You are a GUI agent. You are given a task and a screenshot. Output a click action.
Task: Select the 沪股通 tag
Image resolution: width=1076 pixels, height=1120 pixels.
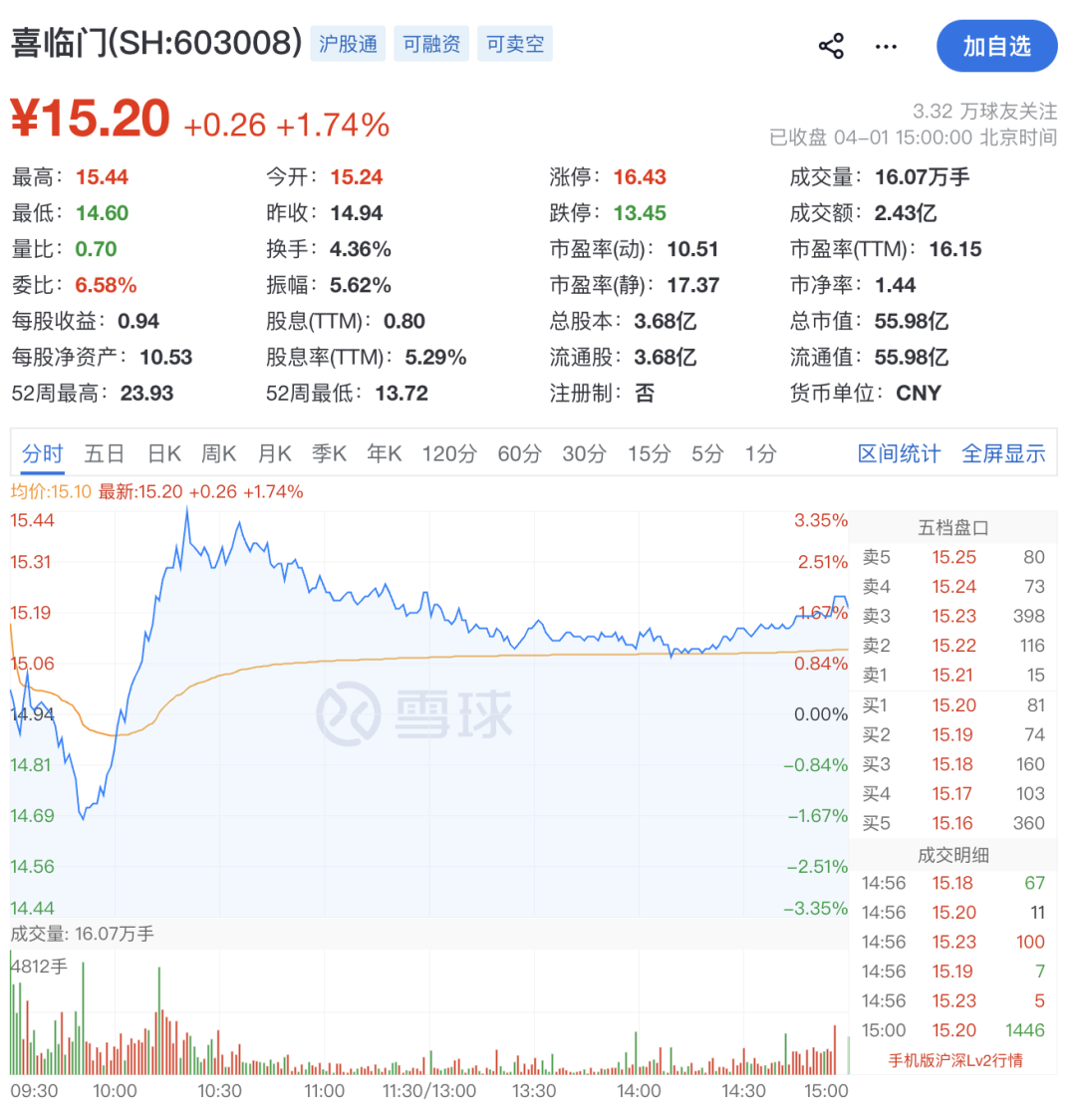coord(348,44)
